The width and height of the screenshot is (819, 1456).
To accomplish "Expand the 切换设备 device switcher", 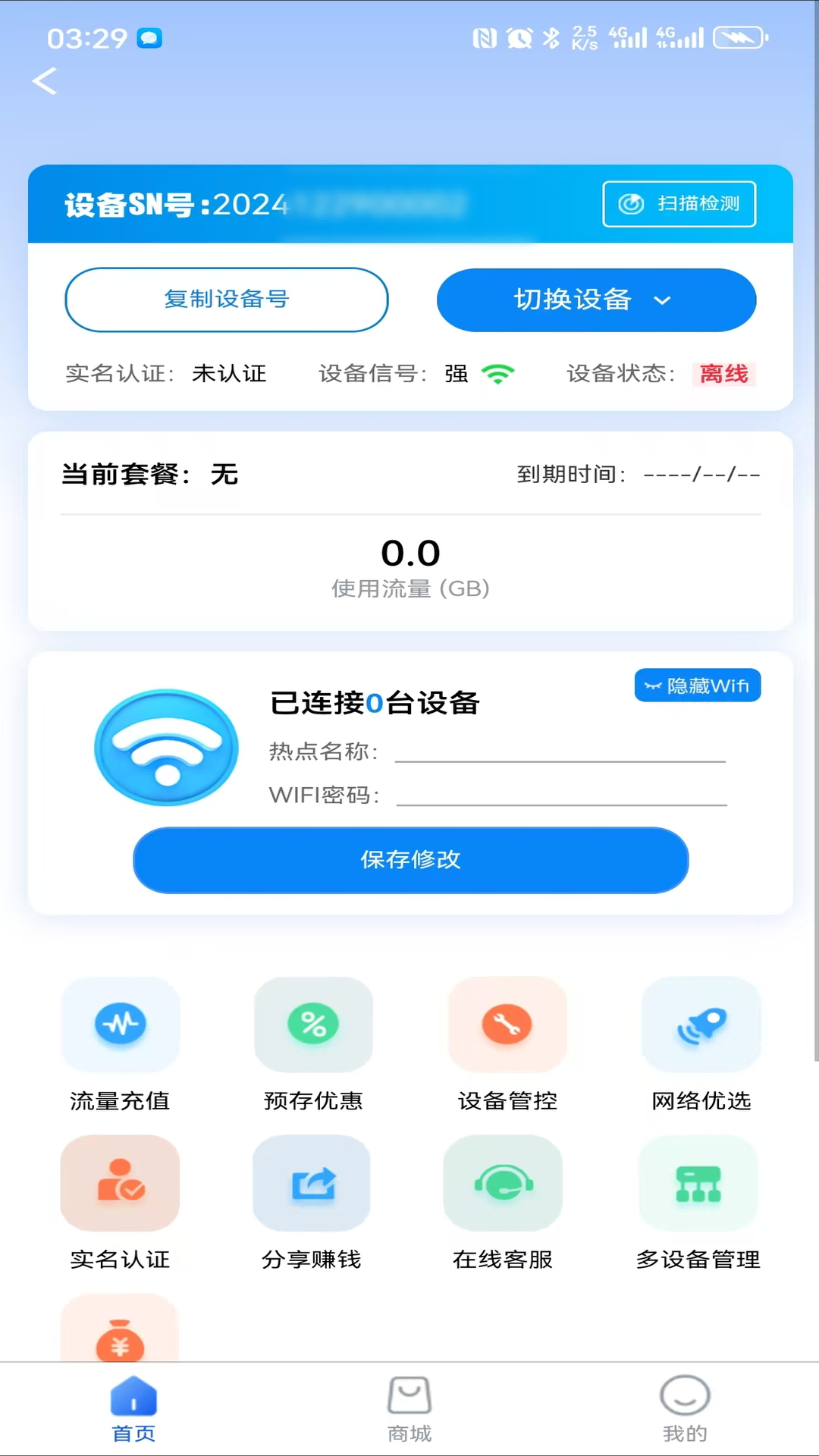I will pos(595,300).
